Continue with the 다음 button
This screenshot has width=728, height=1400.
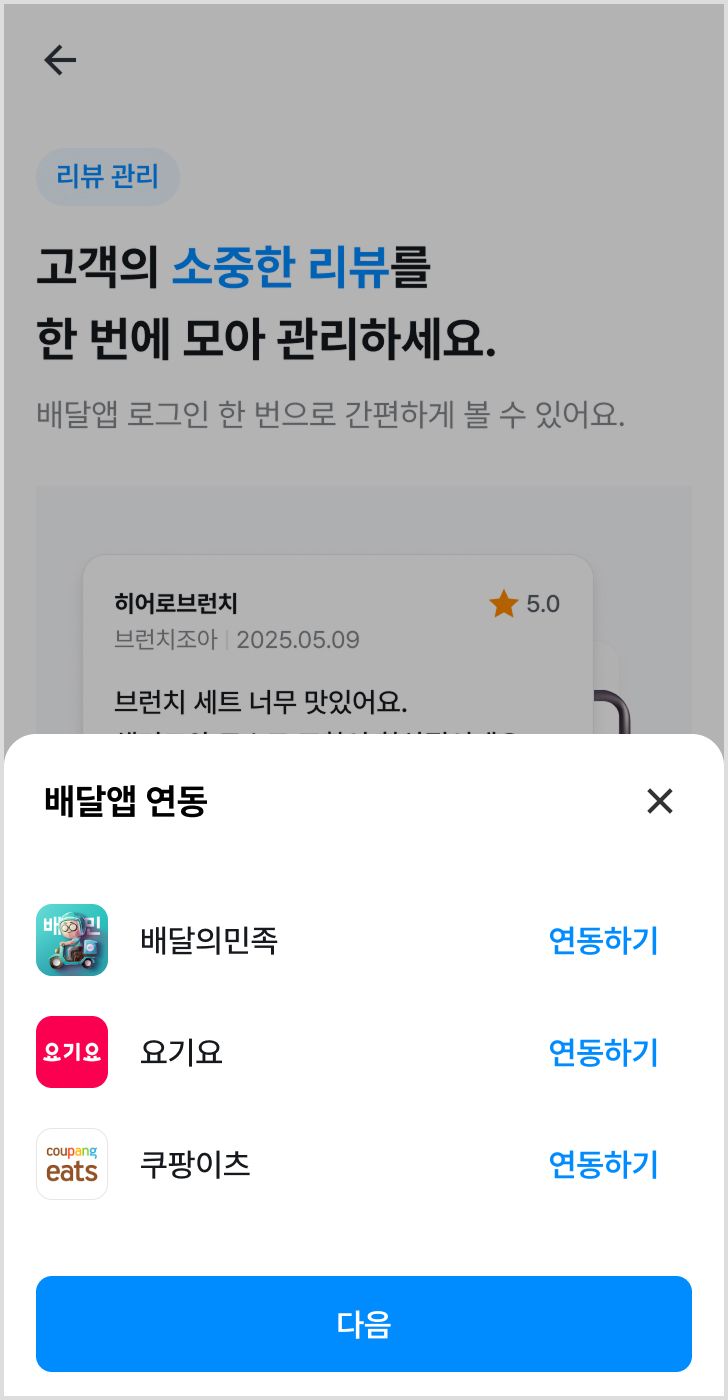pos(364,1324)
